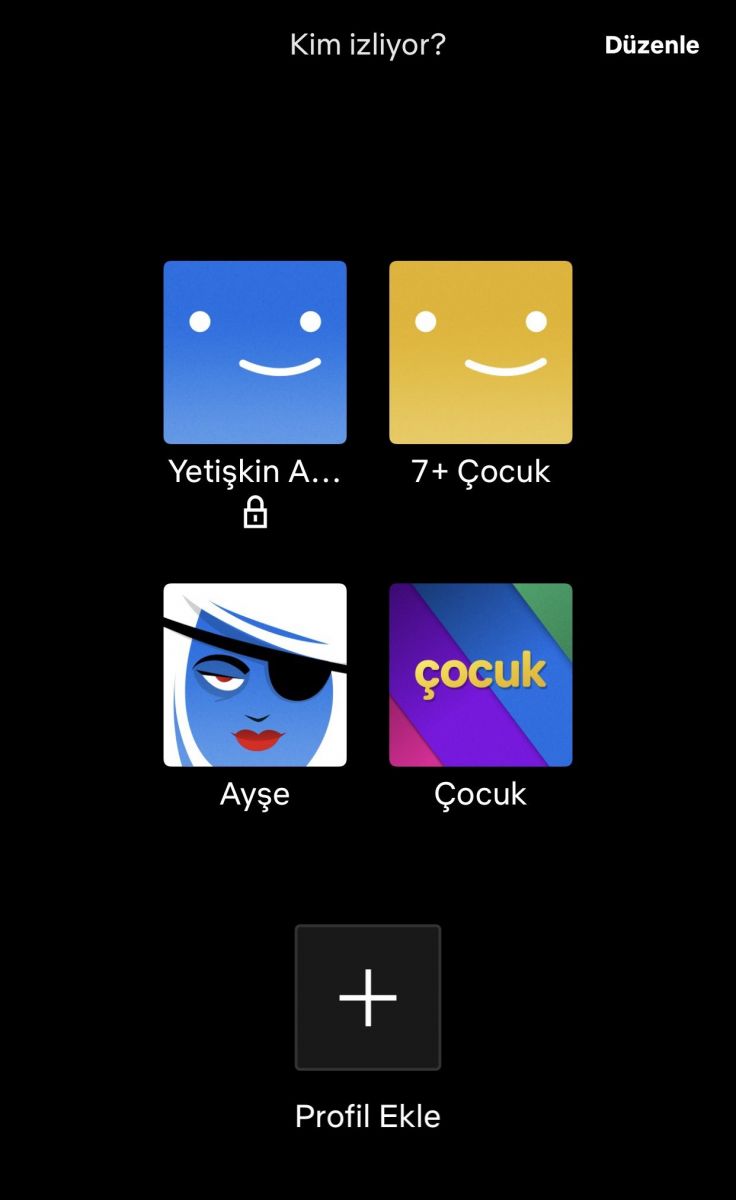Click Düzenle to edit profiles
The width and height of the screenshot is (736, 1200).
pos(651,45)
